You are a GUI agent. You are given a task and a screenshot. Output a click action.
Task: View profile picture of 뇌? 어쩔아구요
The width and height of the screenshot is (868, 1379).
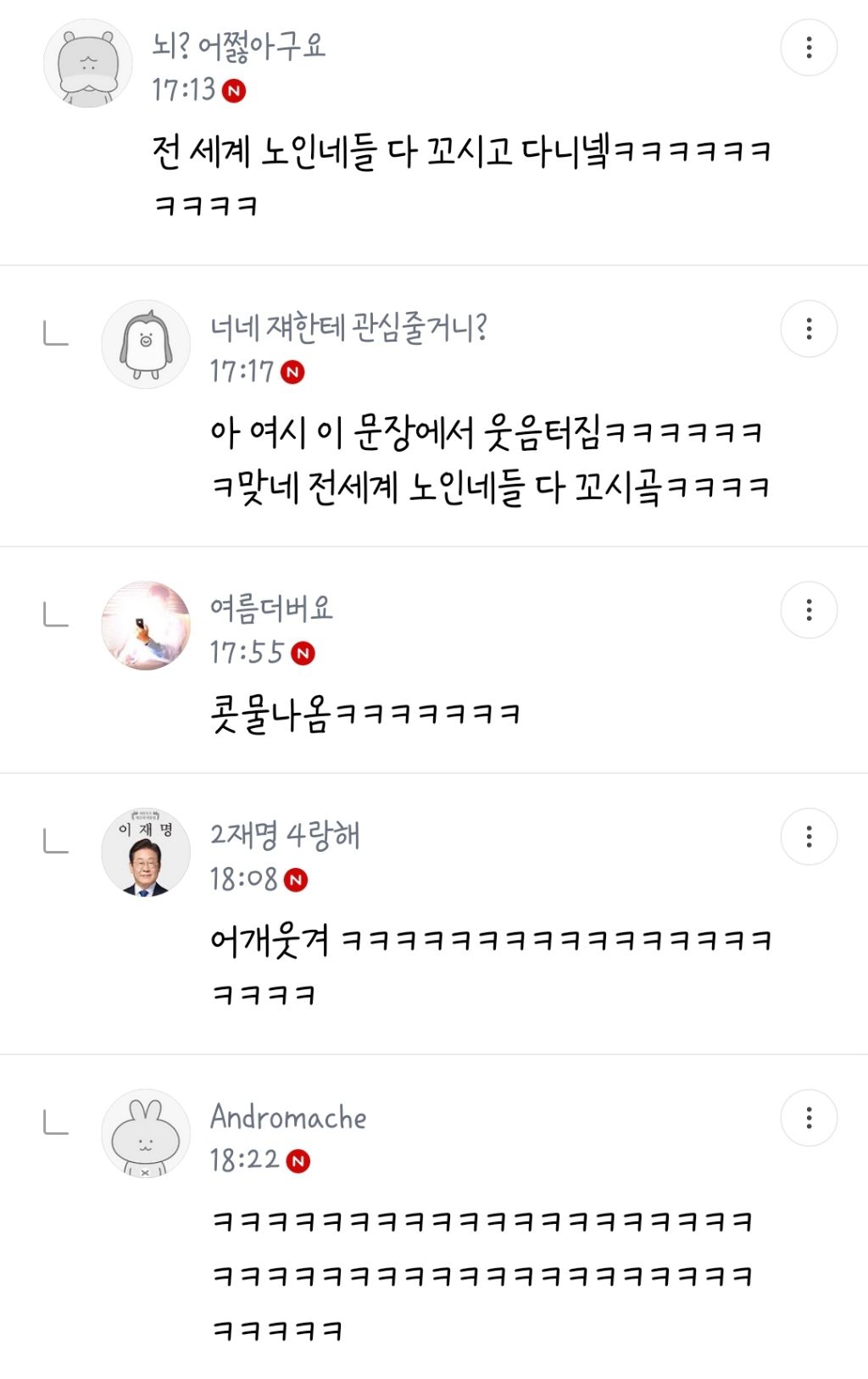[x=88, y=64]
